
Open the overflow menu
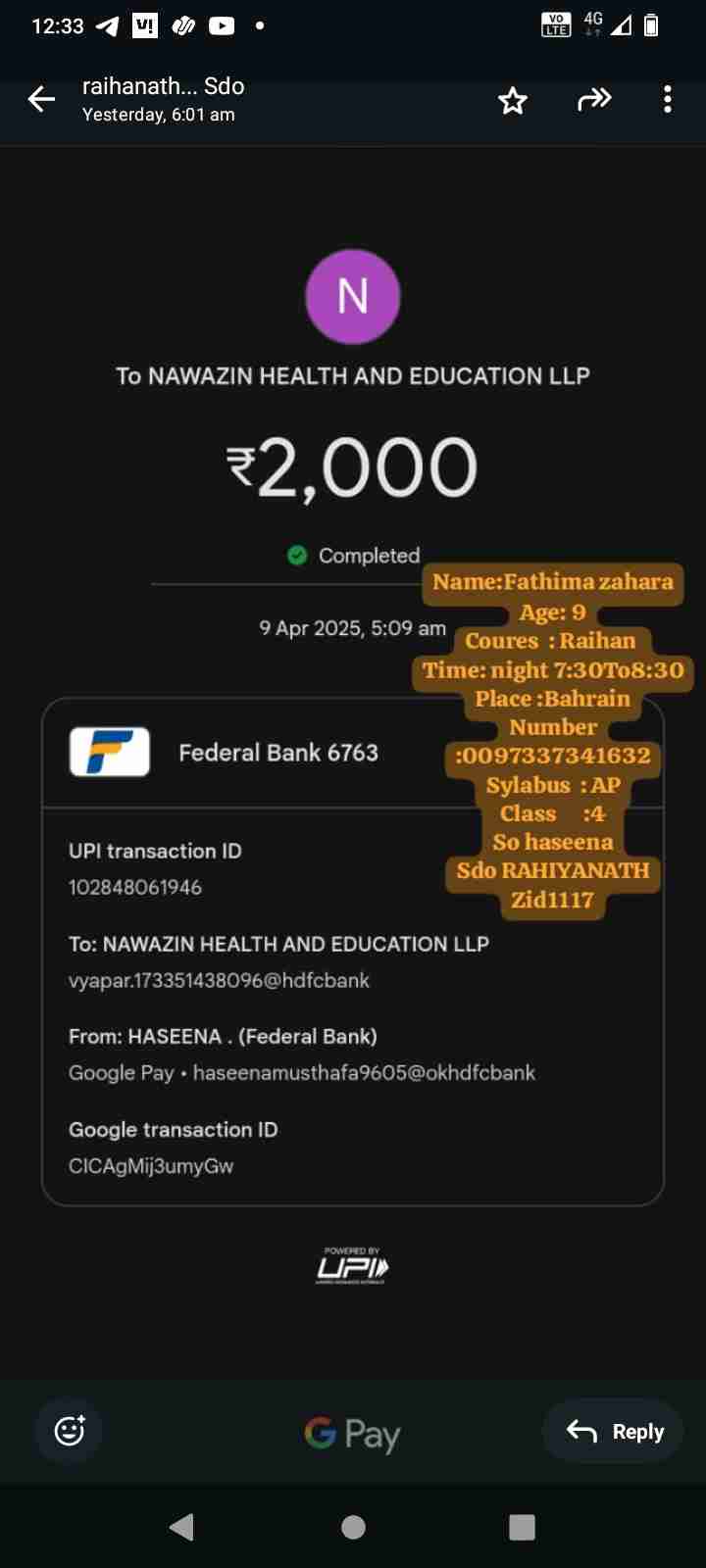point(667,99)
